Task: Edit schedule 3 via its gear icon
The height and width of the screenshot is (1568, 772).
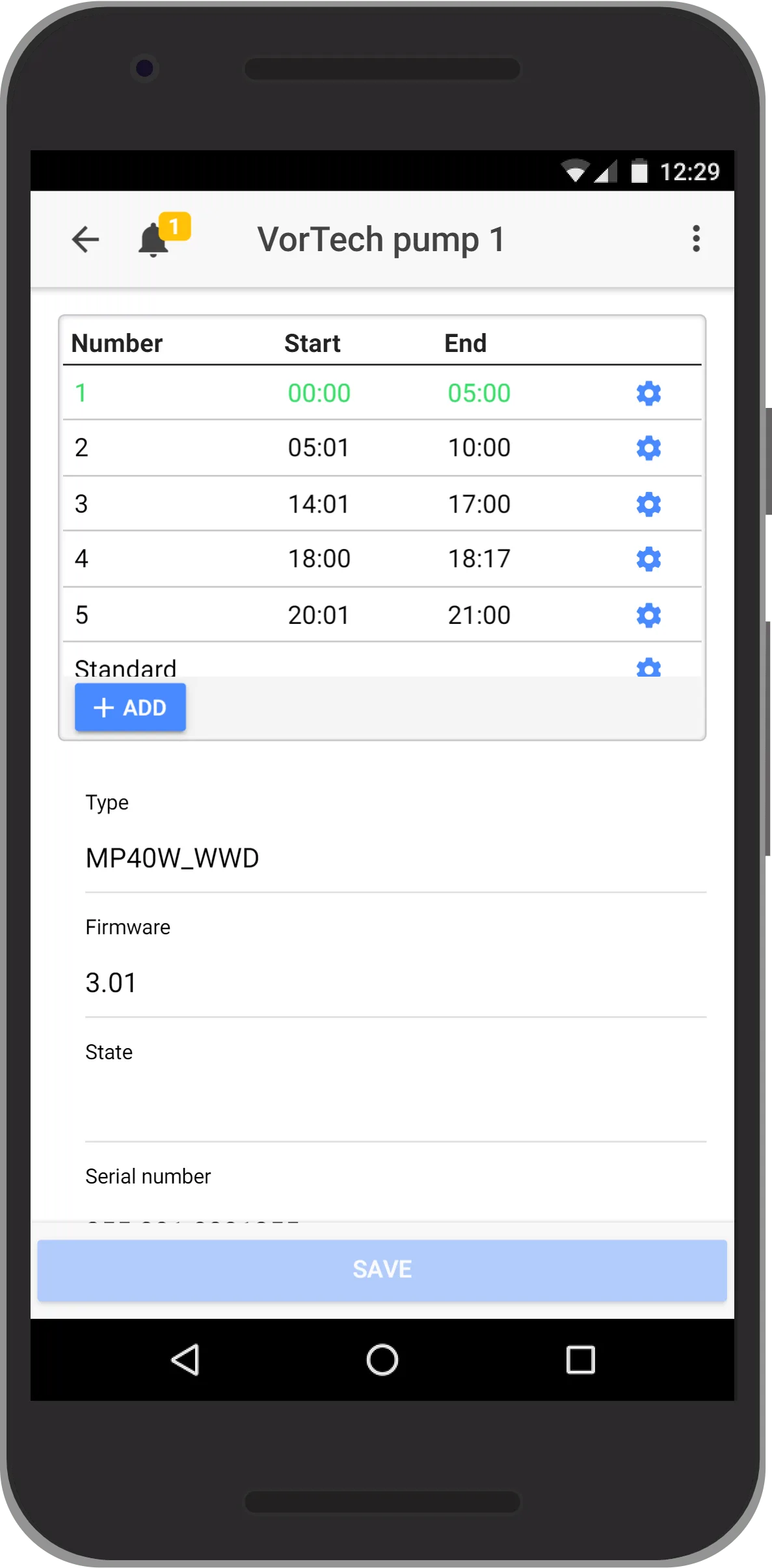Action: click(648, 504)
